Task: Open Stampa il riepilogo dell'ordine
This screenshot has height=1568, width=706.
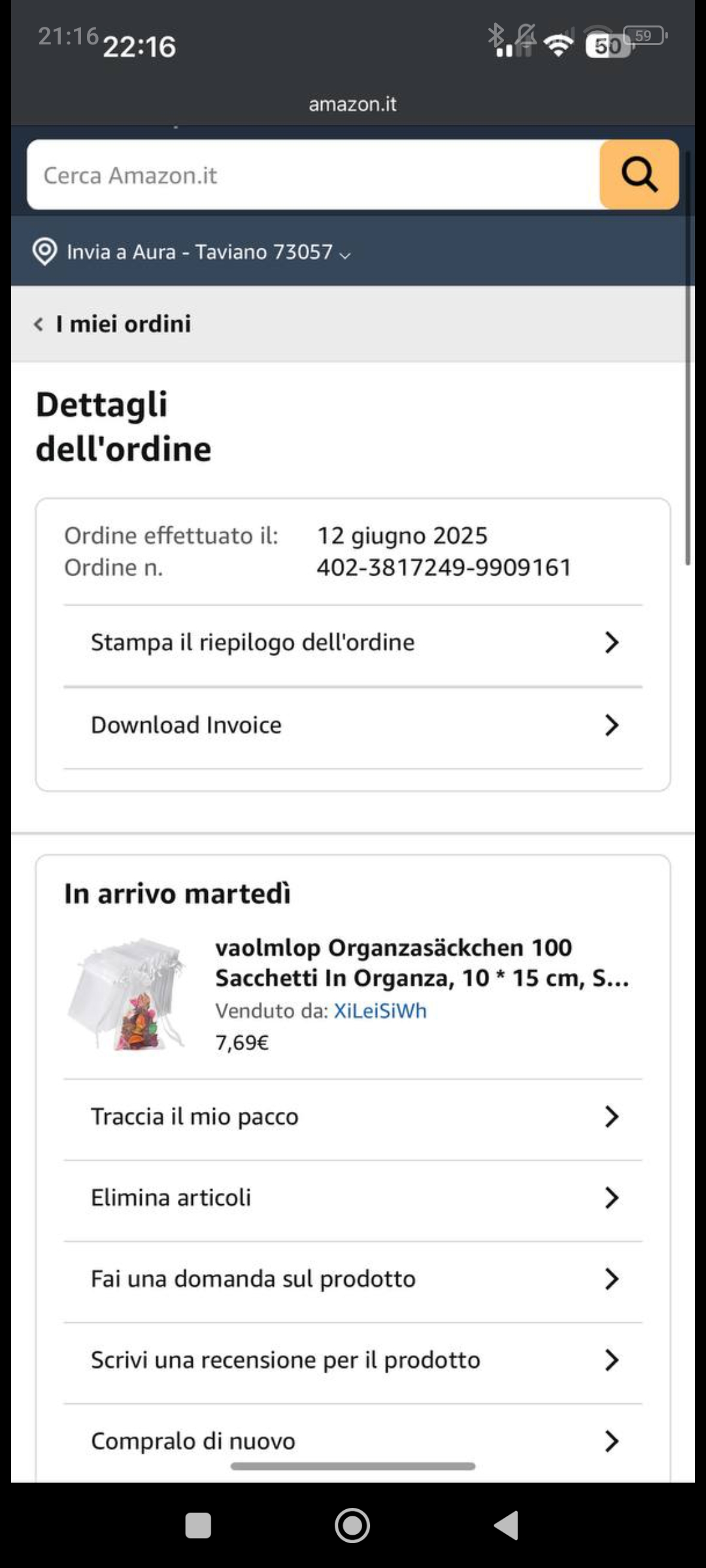Action: [x=353, y=643]
